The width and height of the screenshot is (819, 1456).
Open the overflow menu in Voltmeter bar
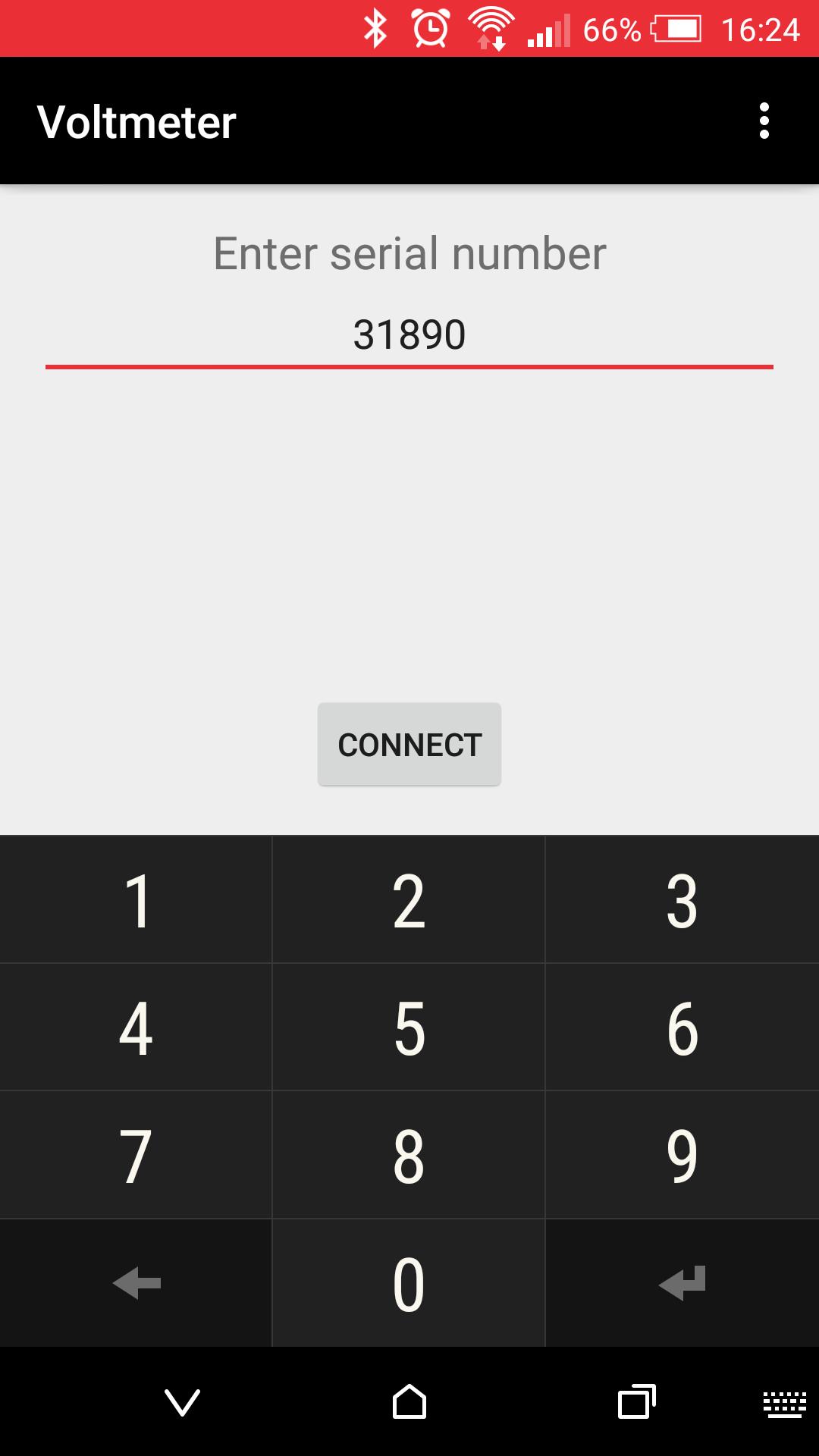(x=764, y=121)
